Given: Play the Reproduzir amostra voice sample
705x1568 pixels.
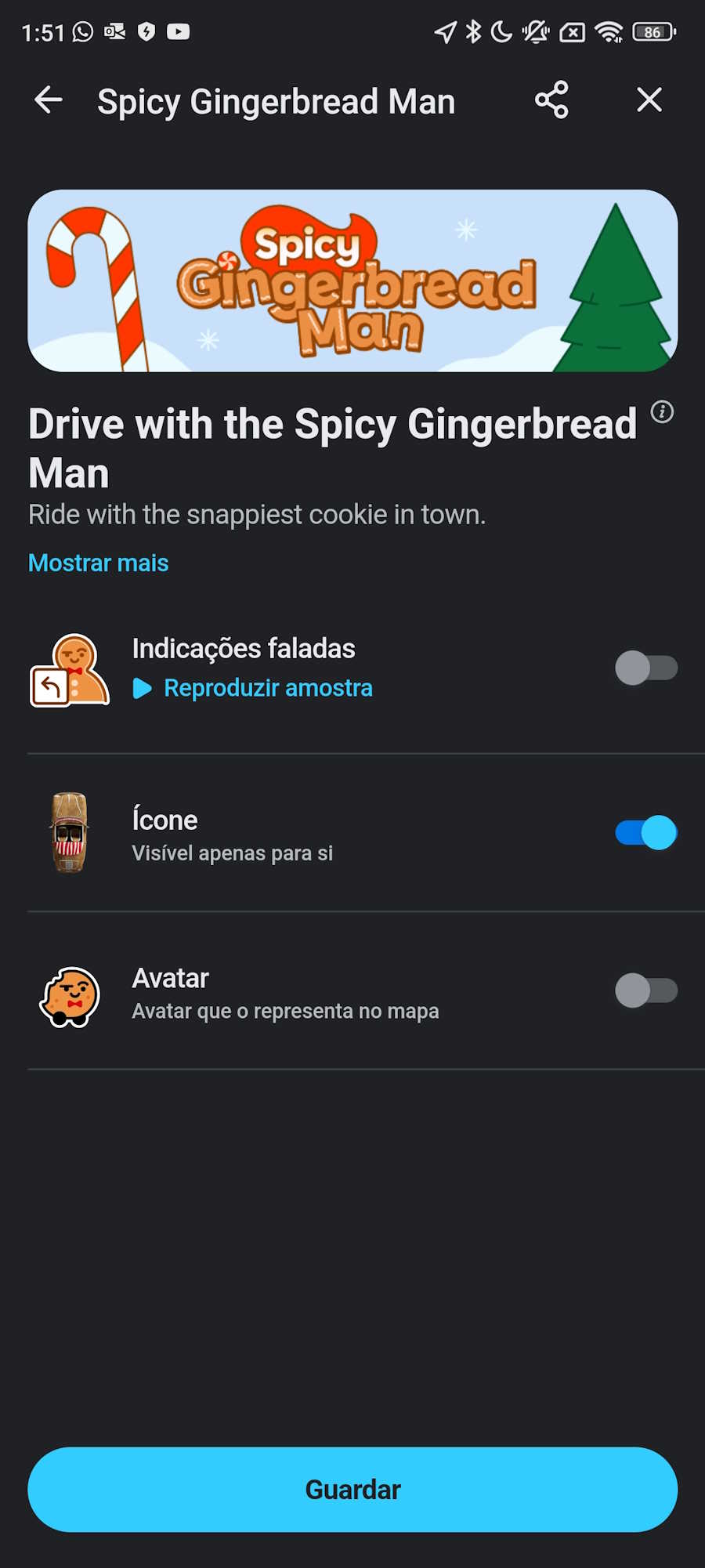Looking at the screenshot, I should (253, 688).
